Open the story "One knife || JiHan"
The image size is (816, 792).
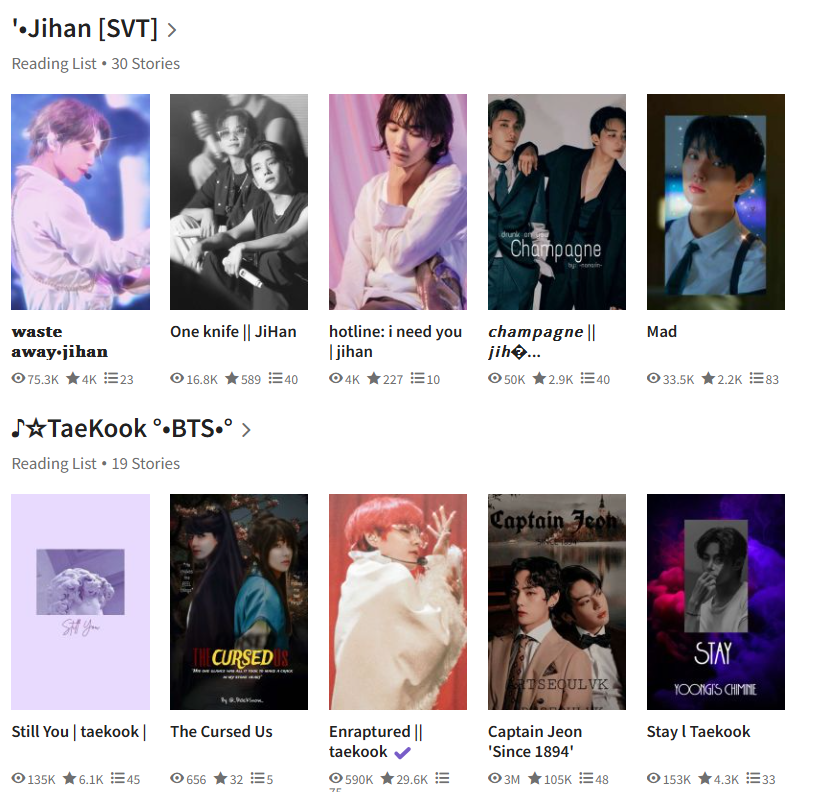239,202
